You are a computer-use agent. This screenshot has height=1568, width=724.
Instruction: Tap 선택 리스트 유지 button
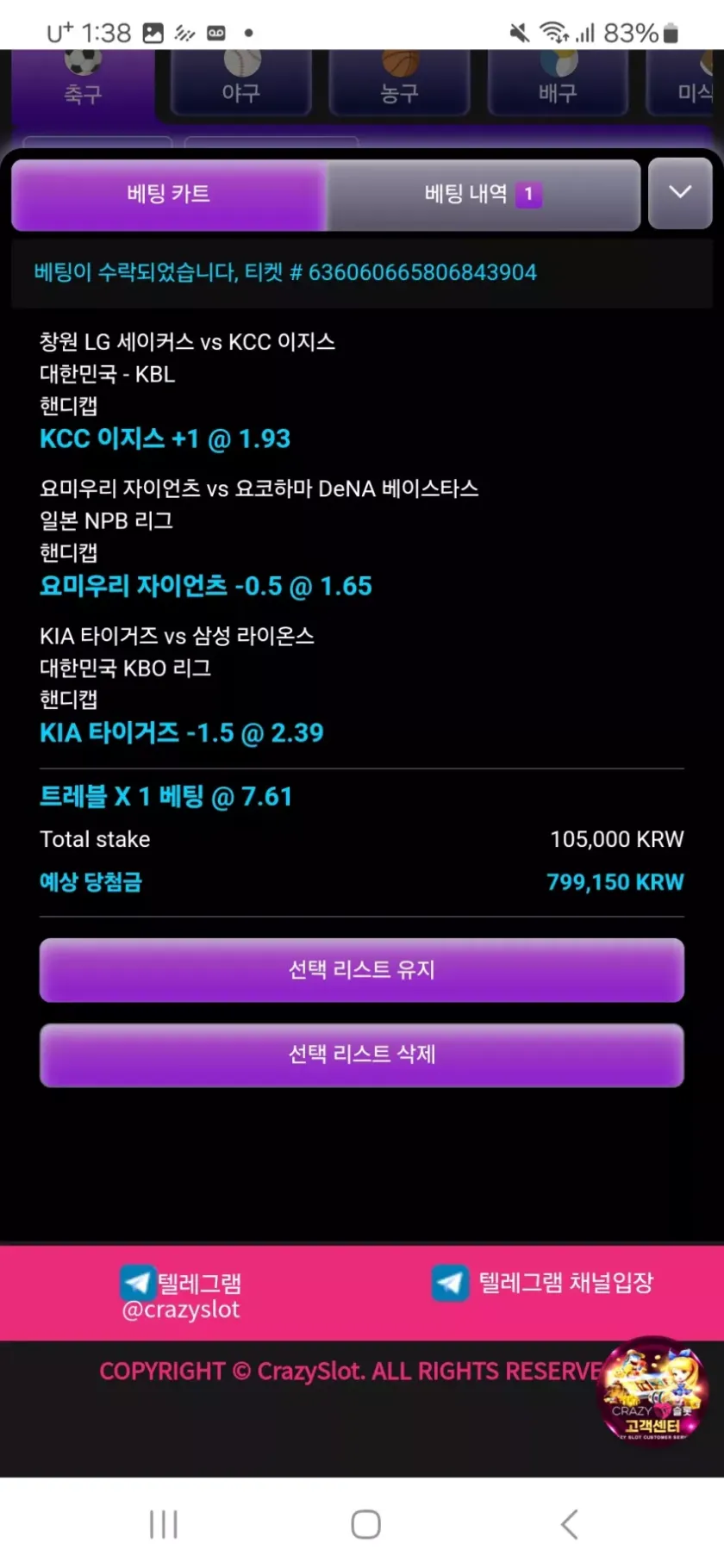coord(362,970)
